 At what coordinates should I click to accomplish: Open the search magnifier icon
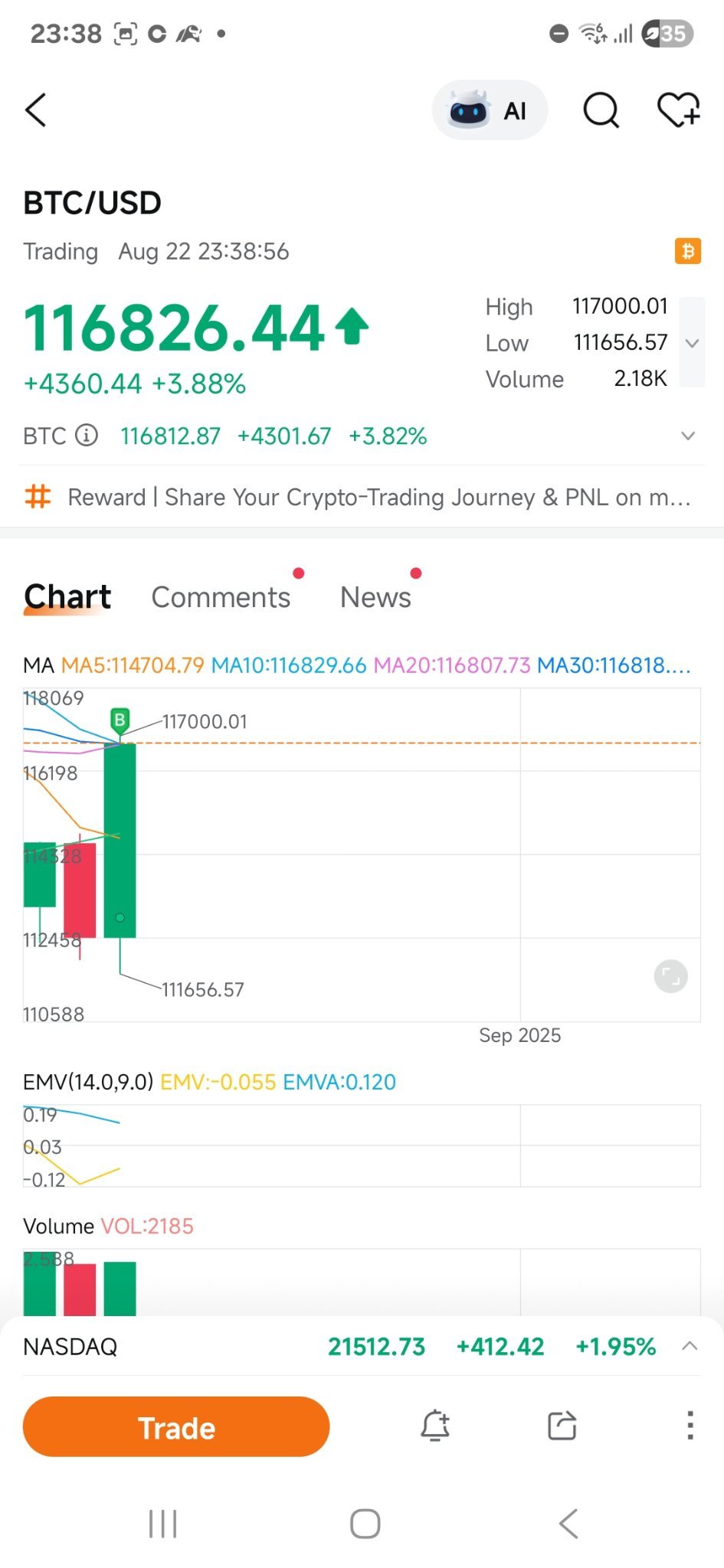coord(601,110)
